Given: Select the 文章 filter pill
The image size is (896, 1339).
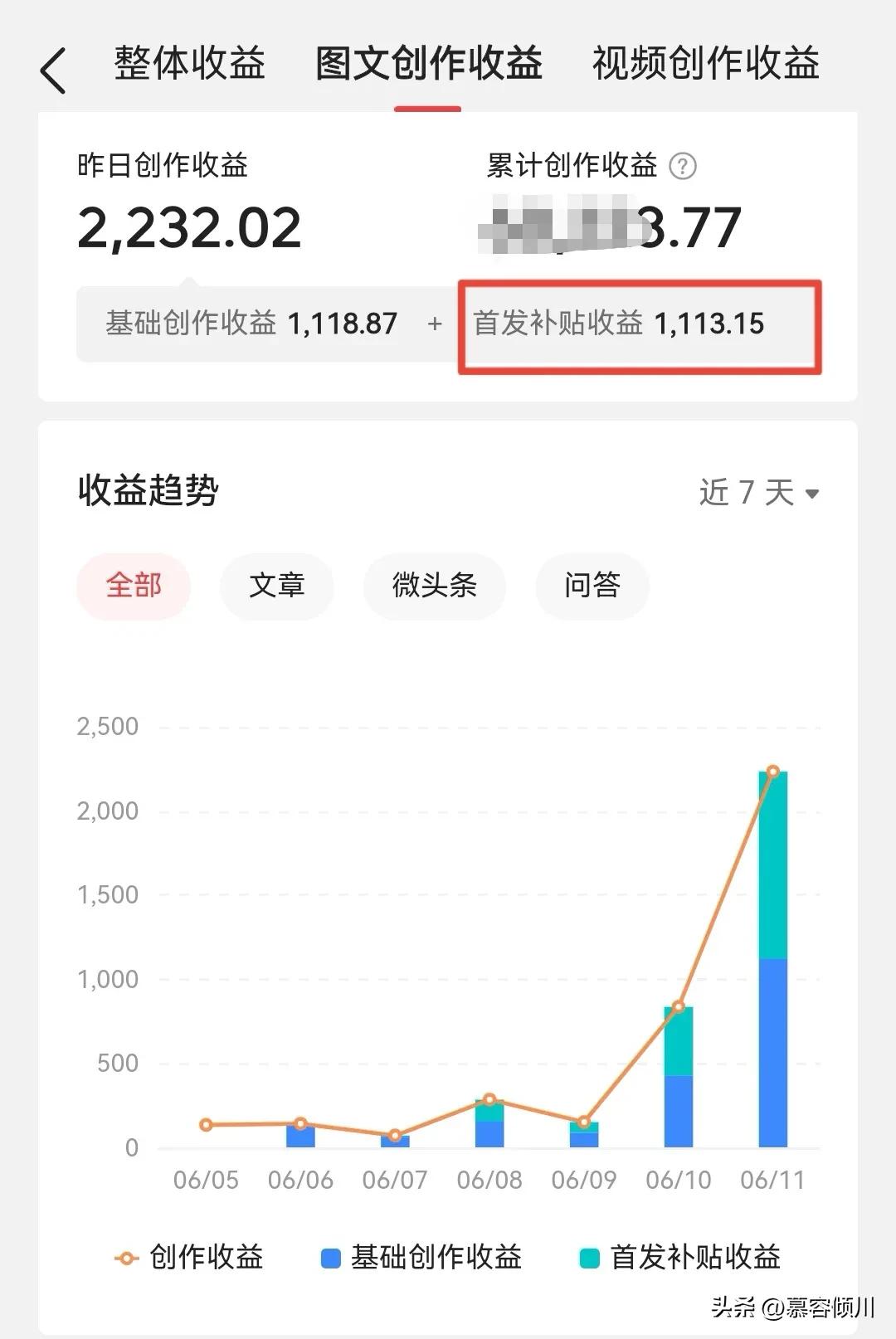Looking at the screenshot, I should tap(277, 587).
